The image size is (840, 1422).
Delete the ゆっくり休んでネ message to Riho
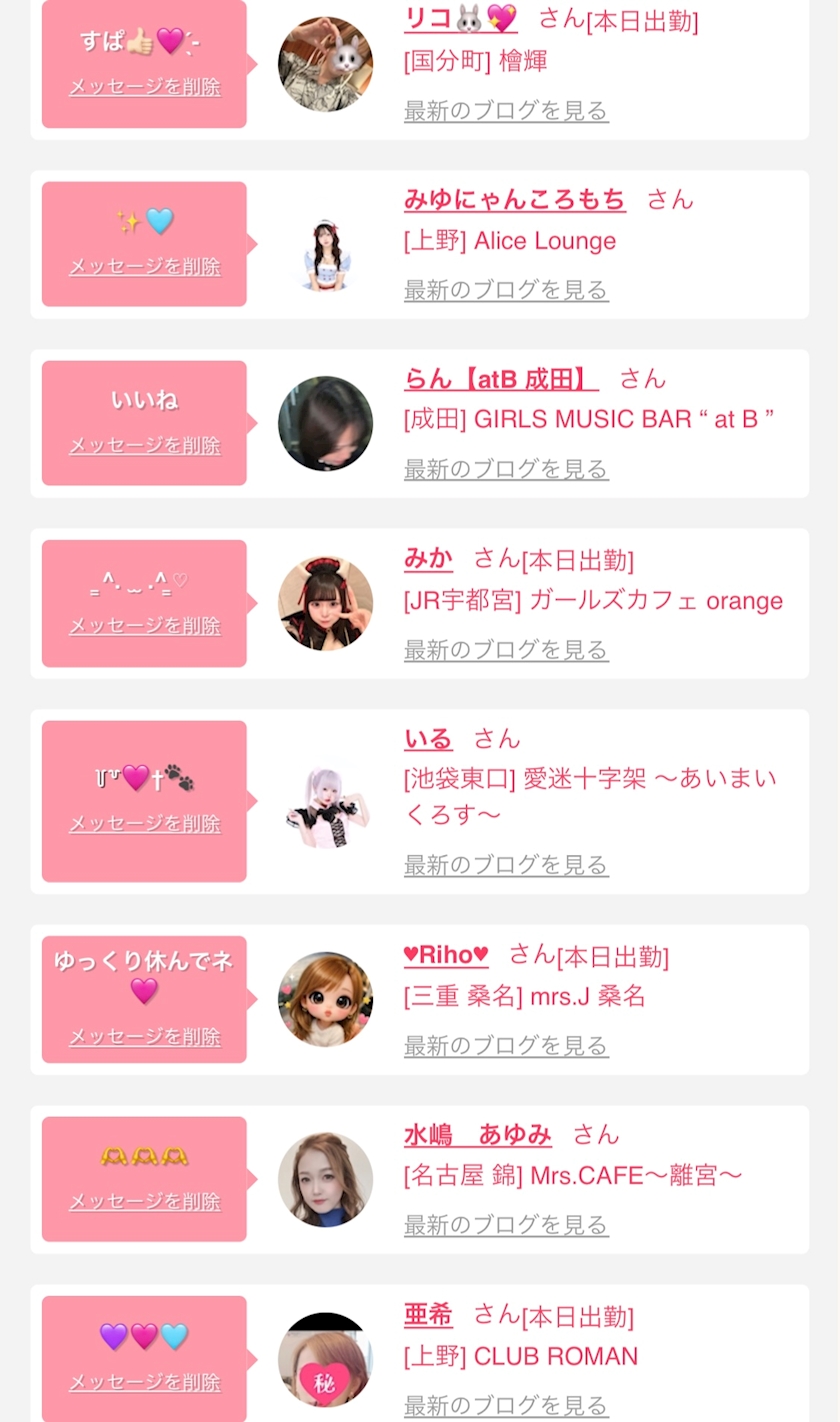click(144, 1037)
